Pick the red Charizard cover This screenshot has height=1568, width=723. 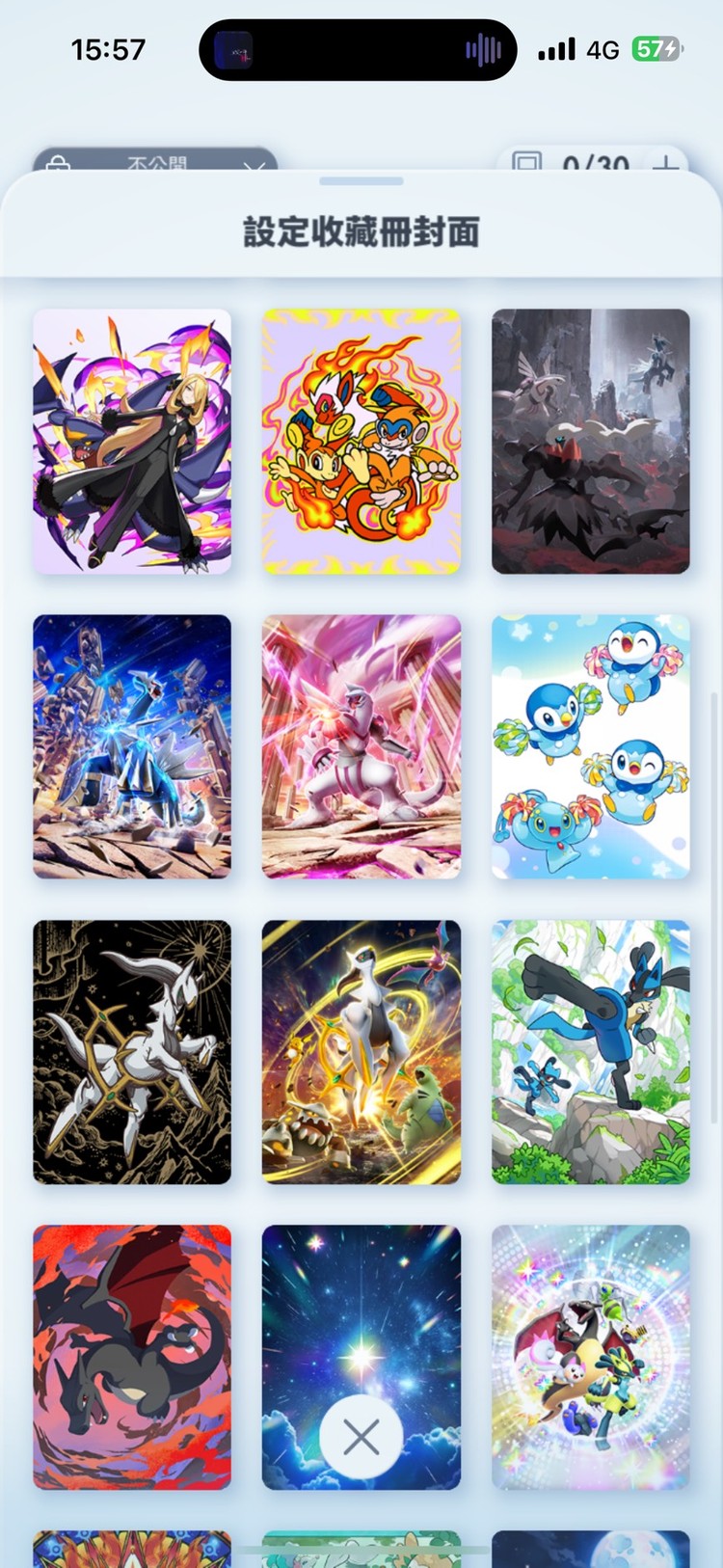click(132, 1357)
